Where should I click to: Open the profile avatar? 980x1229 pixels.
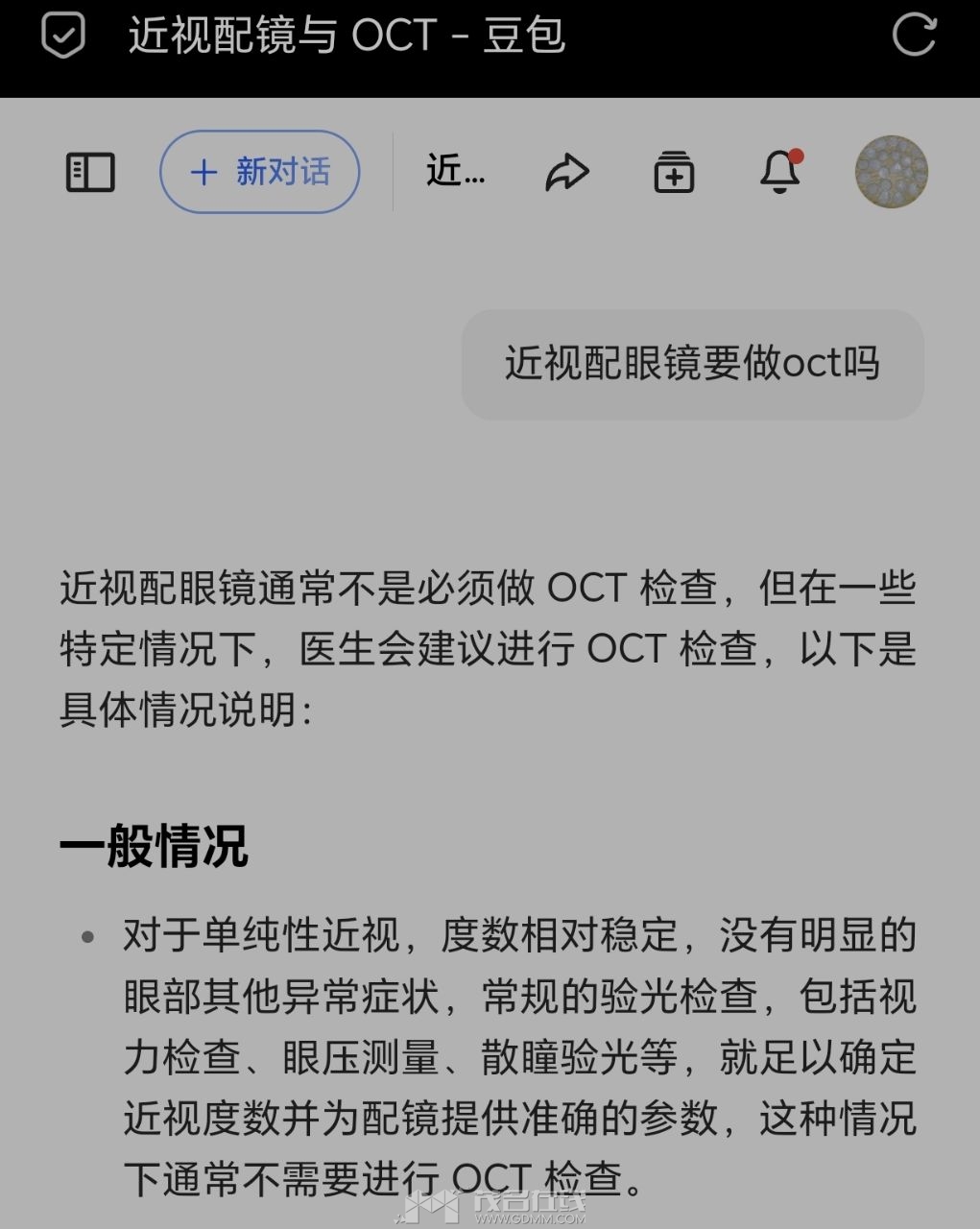point(891,173)
